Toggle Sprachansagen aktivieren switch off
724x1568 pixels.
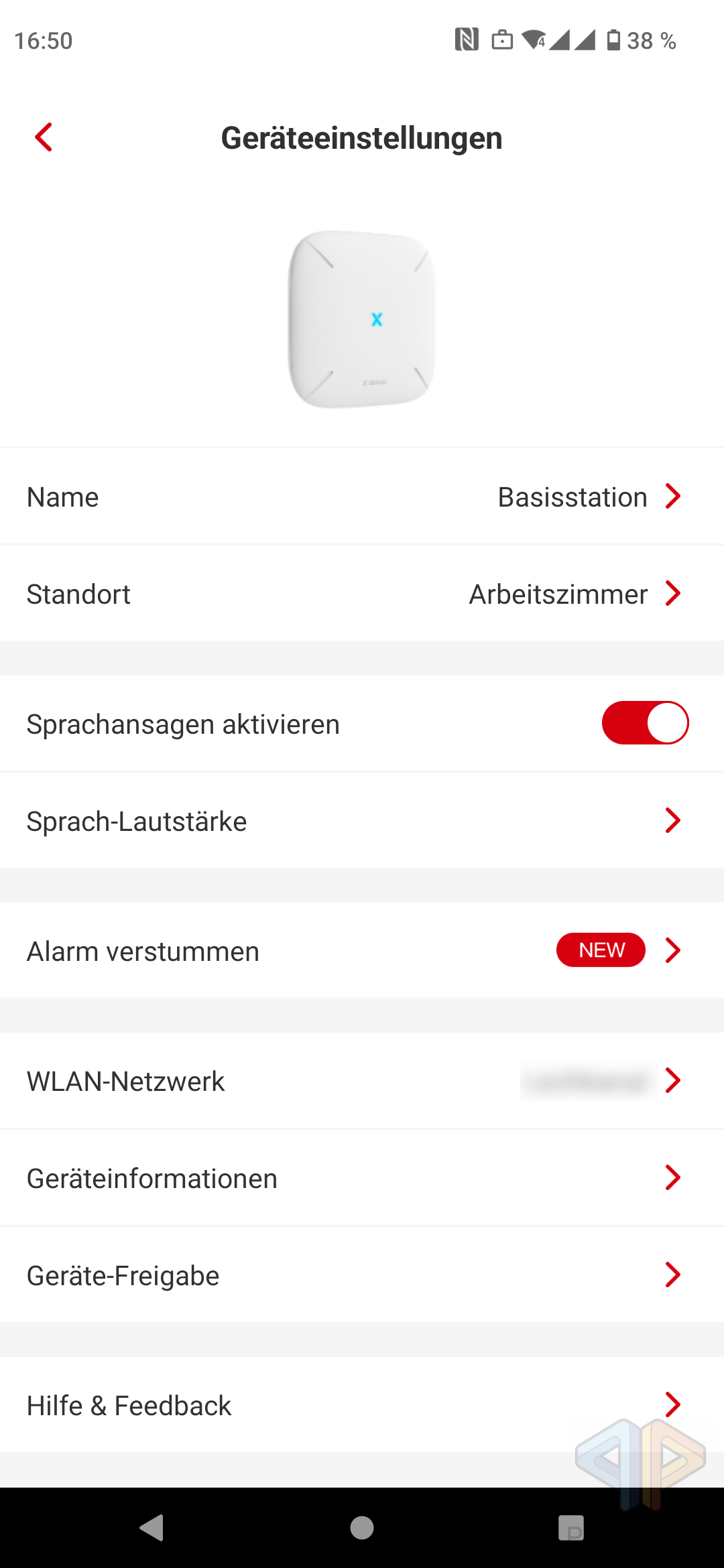645,723
